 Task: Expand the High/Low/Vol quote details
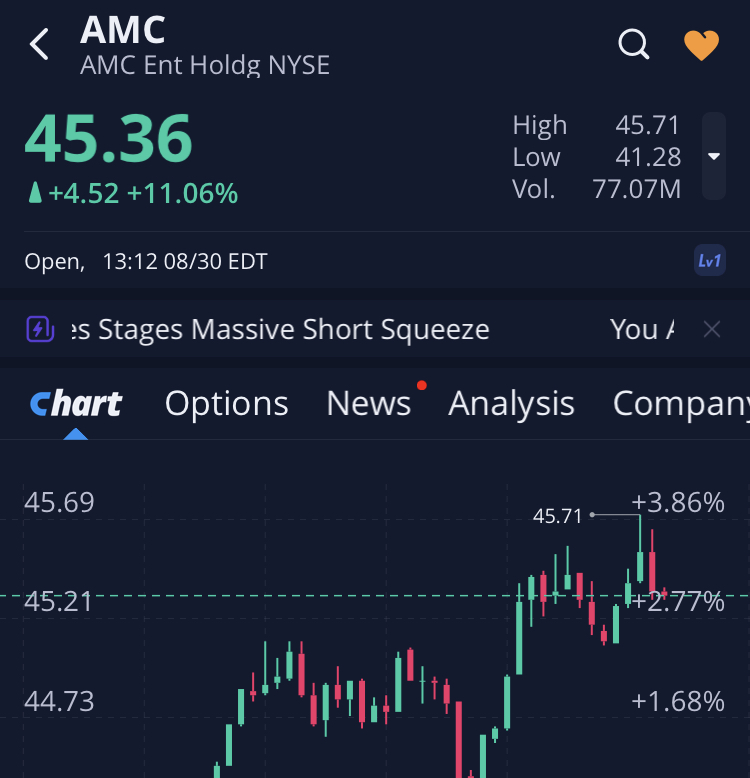coord(713,156)
